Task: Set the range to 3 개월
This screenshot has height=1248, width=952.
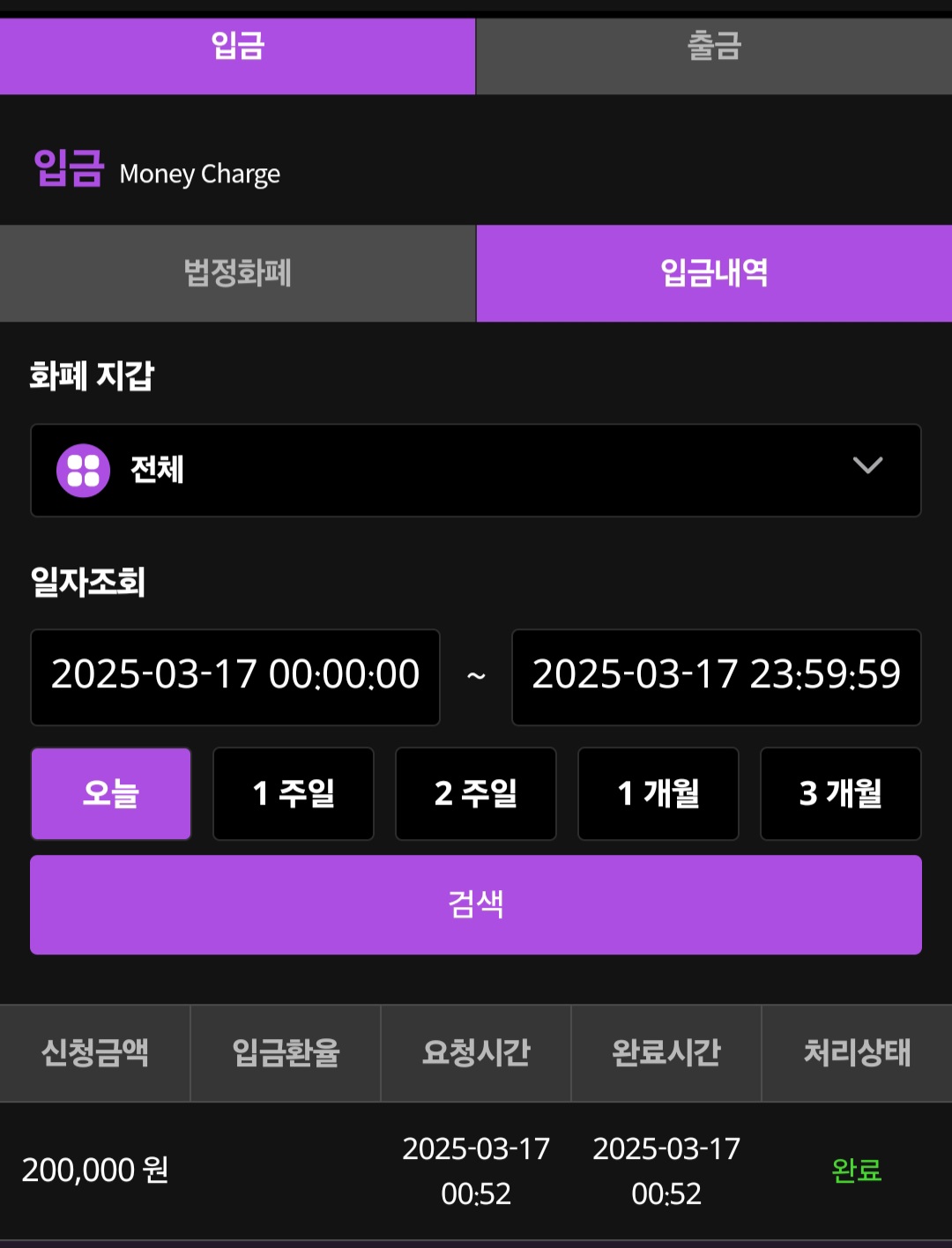Action: tap(841, 793)
